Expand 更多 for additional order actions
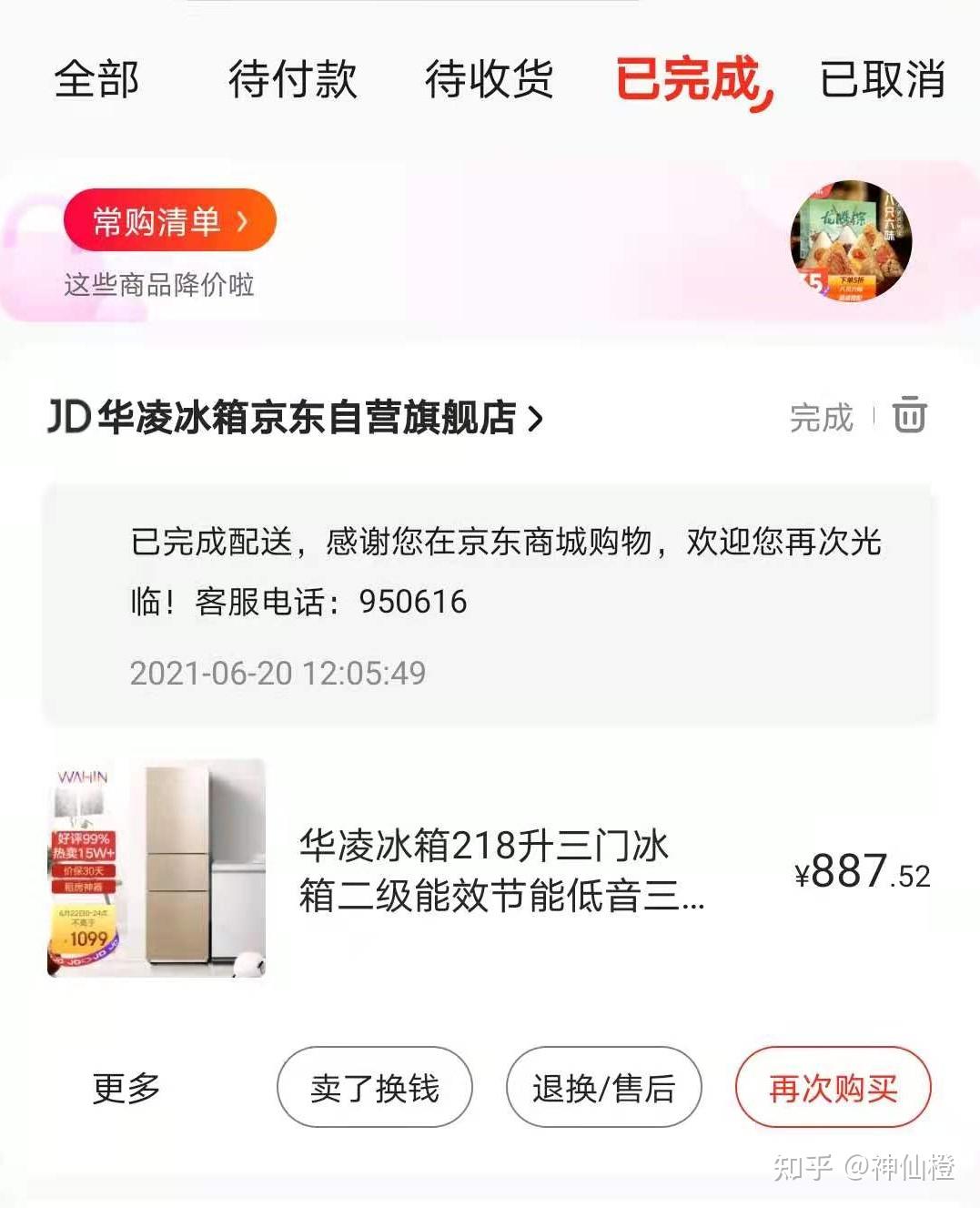The height and width of the screenshot is (1208, 980). click(127, 1087)
